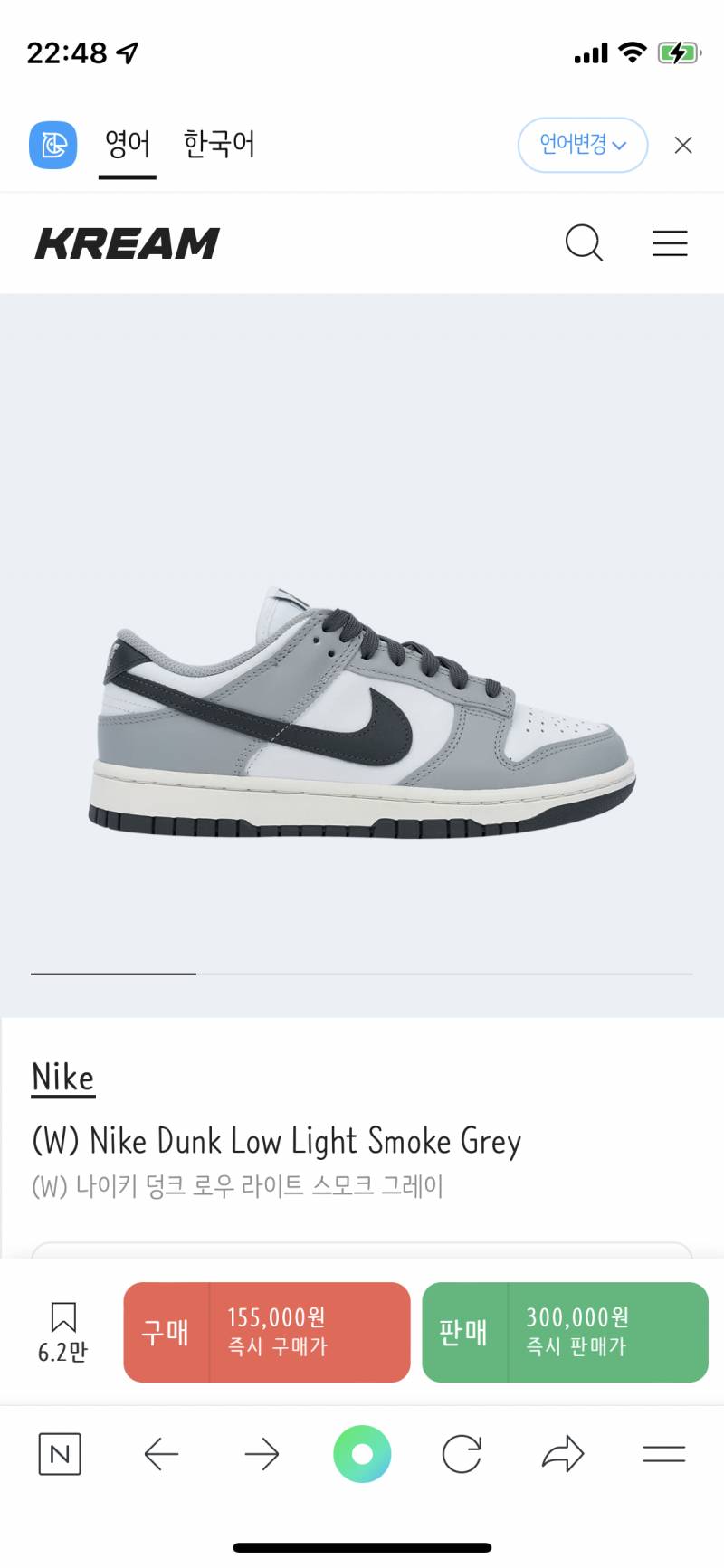The image size is (724, 1568).
Task: Open the Nike brand link
Action: point(63,1078)
